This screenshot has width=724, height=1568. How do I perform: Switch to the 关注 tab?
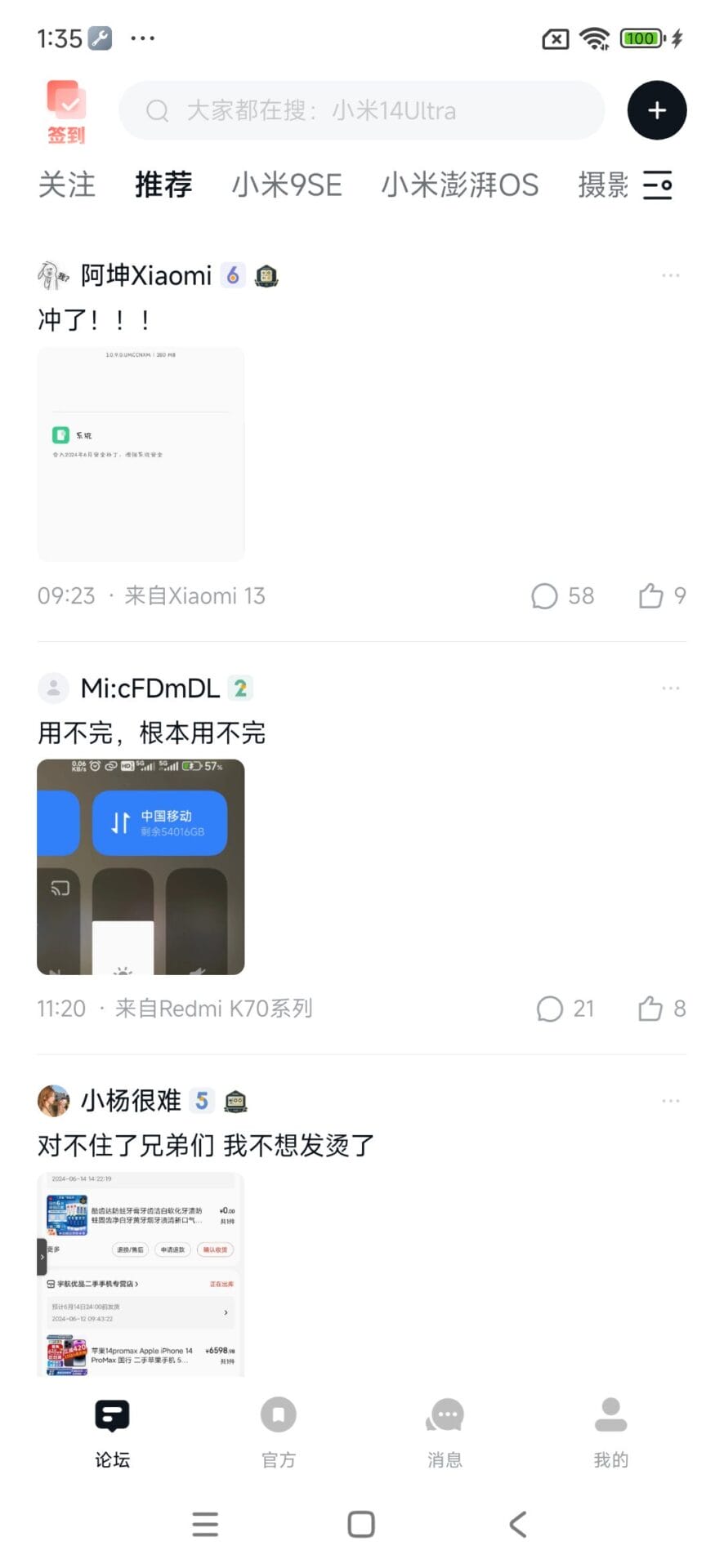tap(66, 185)
